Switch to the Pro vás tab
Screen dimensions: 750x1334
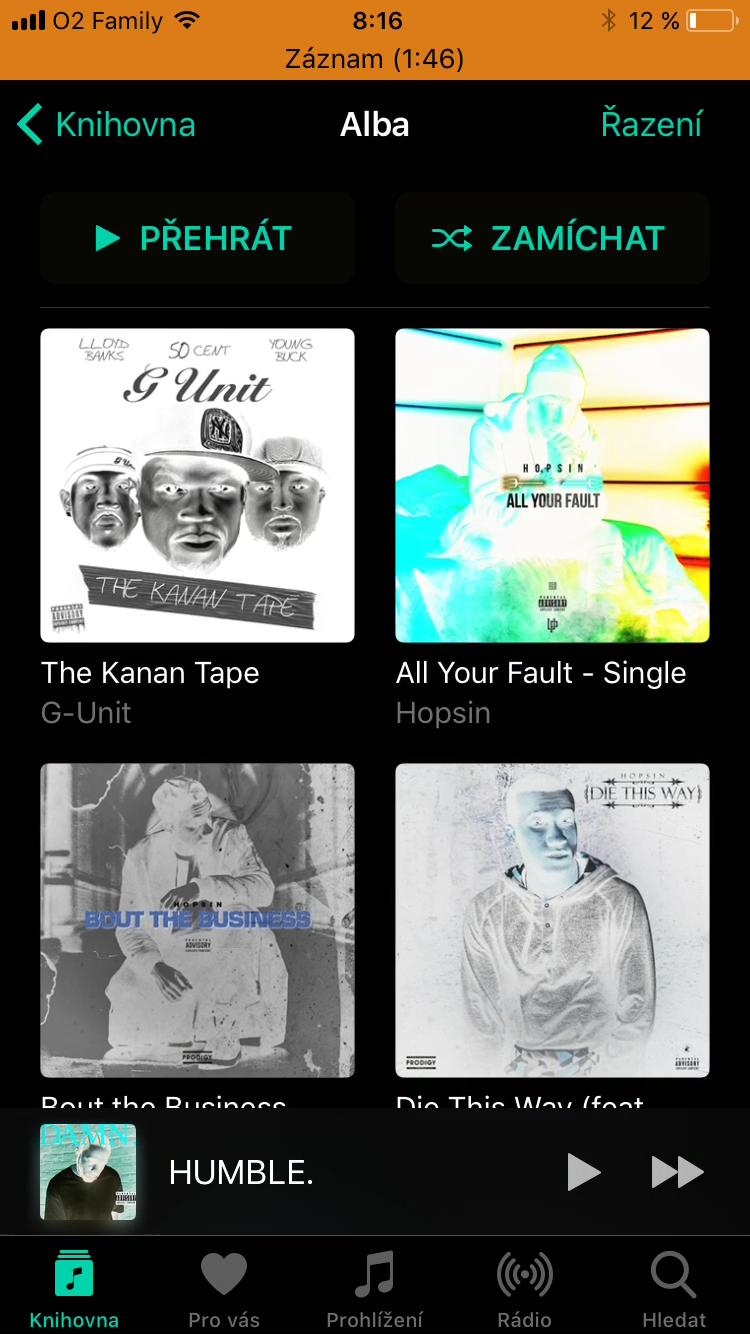(224, 1290)
